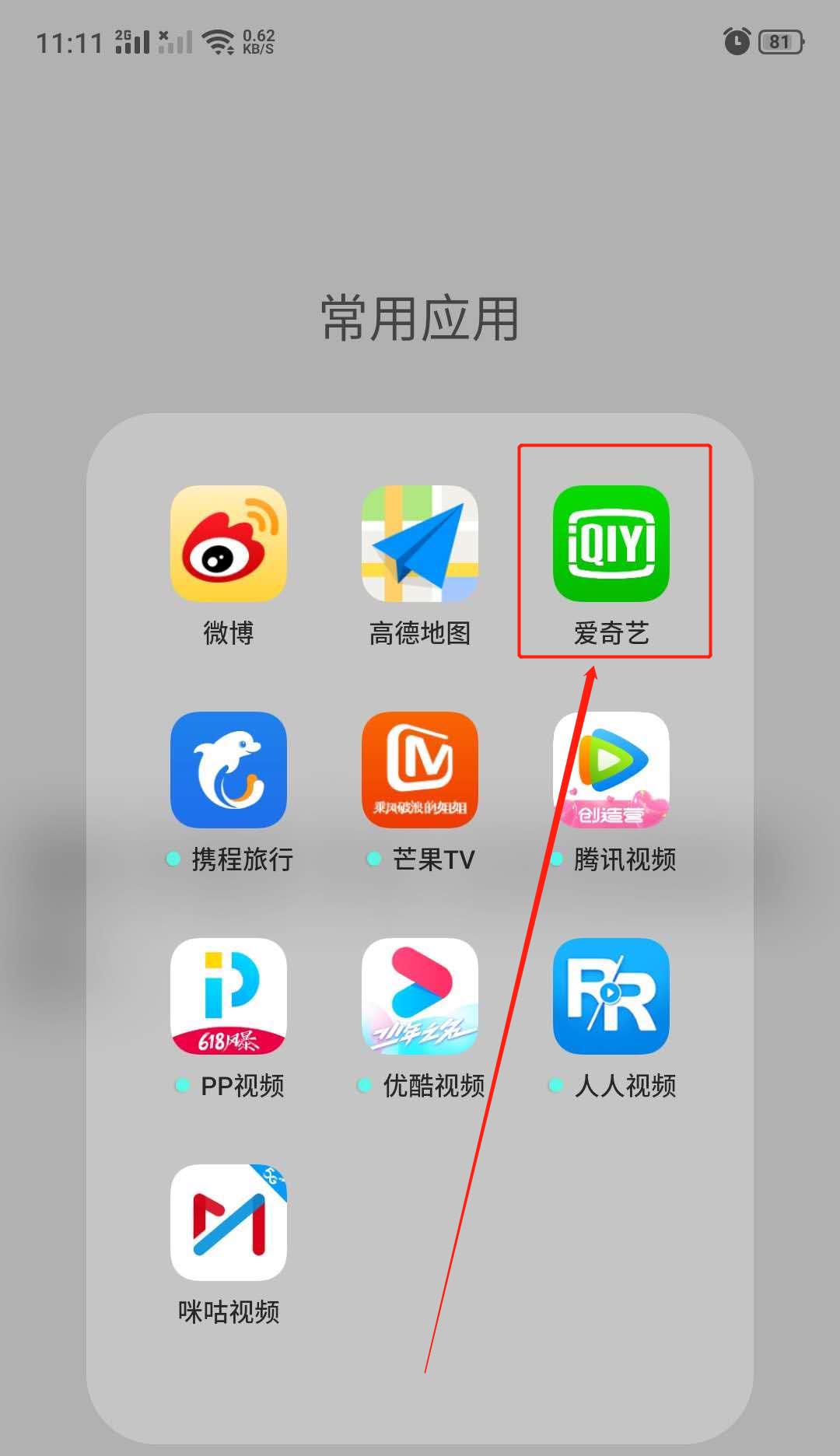Viewport: 840px width, 1456px height.
Task: Launch 高德地图 maps app
Action: tap(419, 544)
